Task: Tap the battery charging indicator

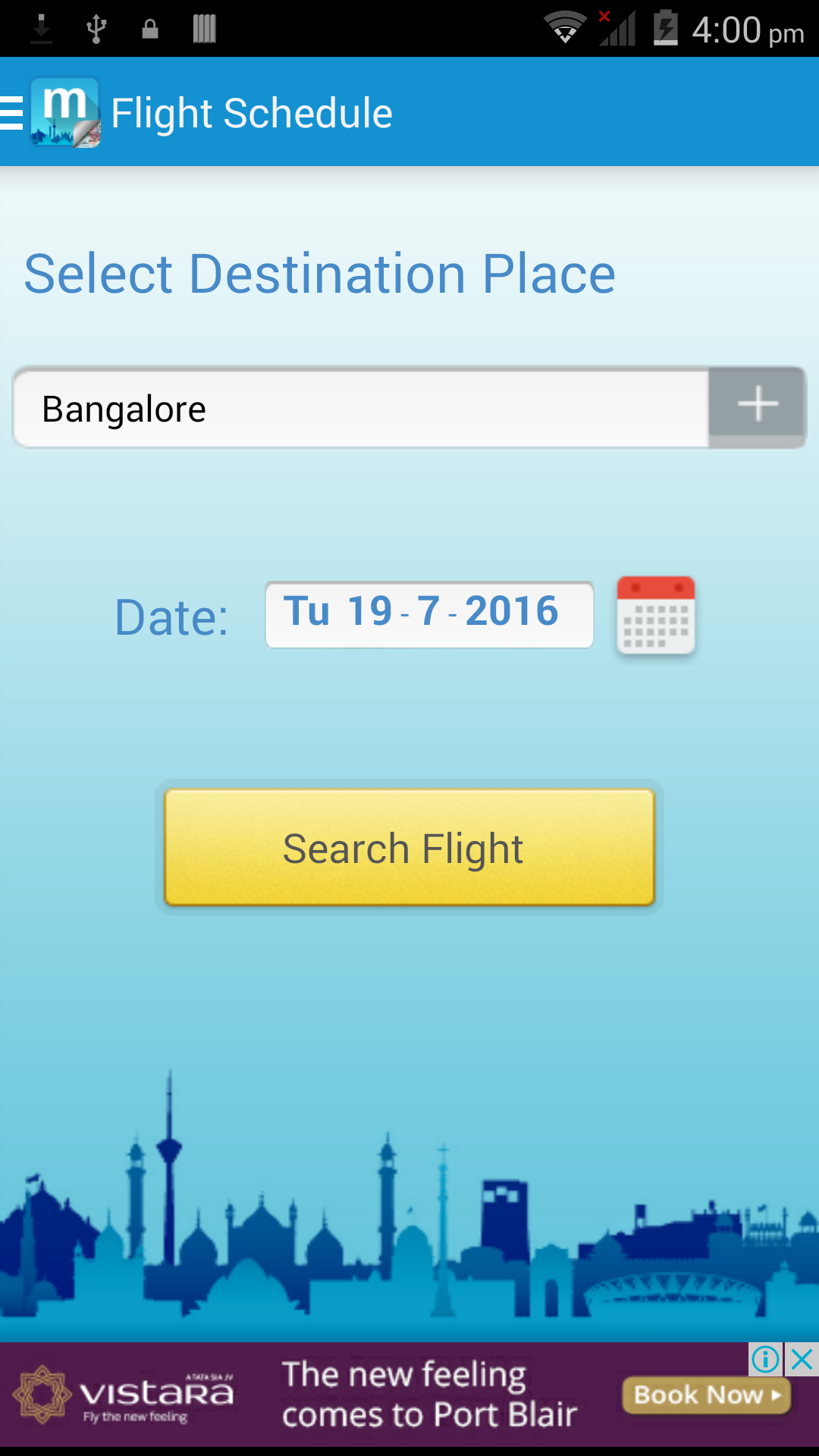Action: (x=666, y=29)
